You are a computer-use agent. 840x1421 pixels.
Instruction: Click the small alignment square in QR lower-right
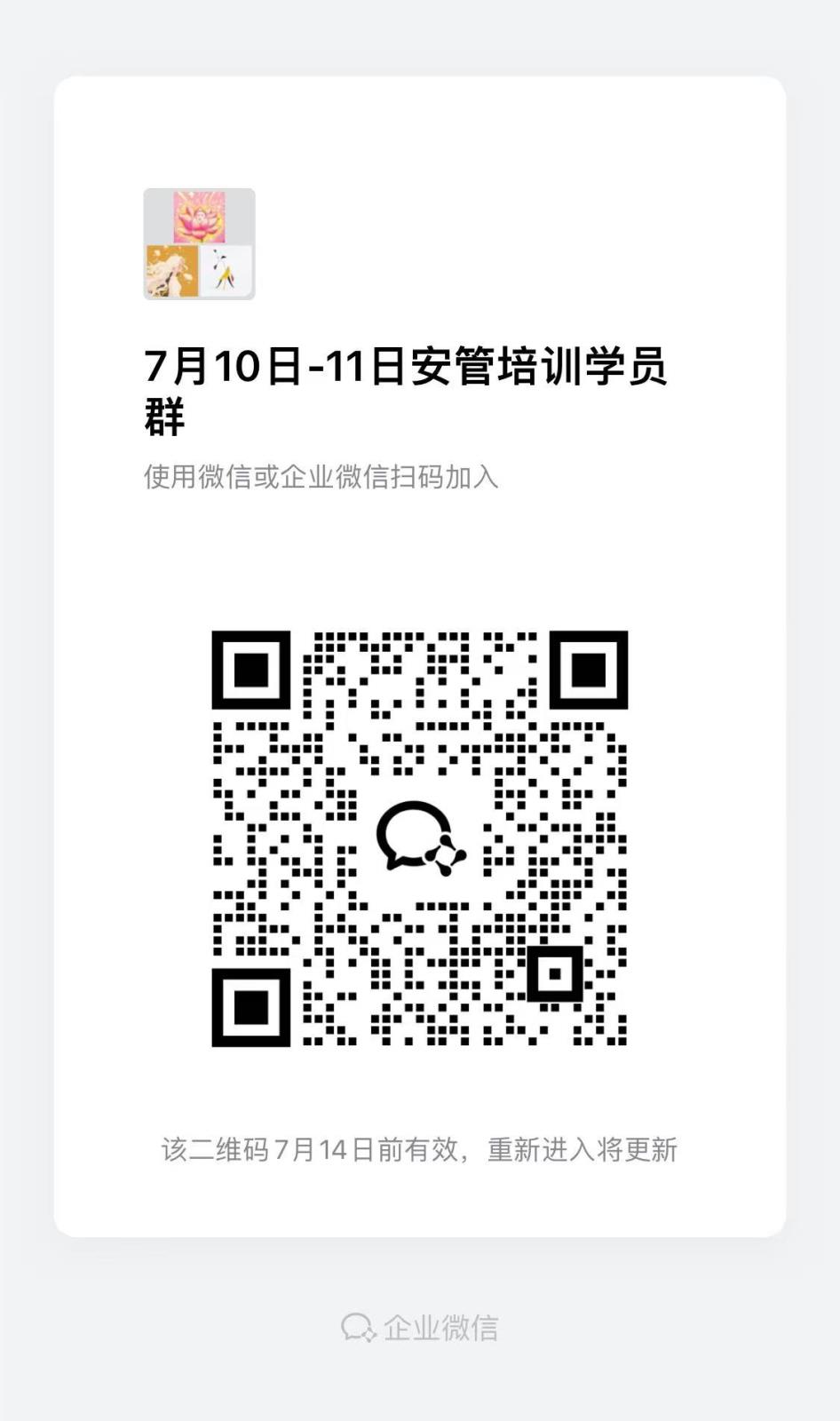point(558,974)
